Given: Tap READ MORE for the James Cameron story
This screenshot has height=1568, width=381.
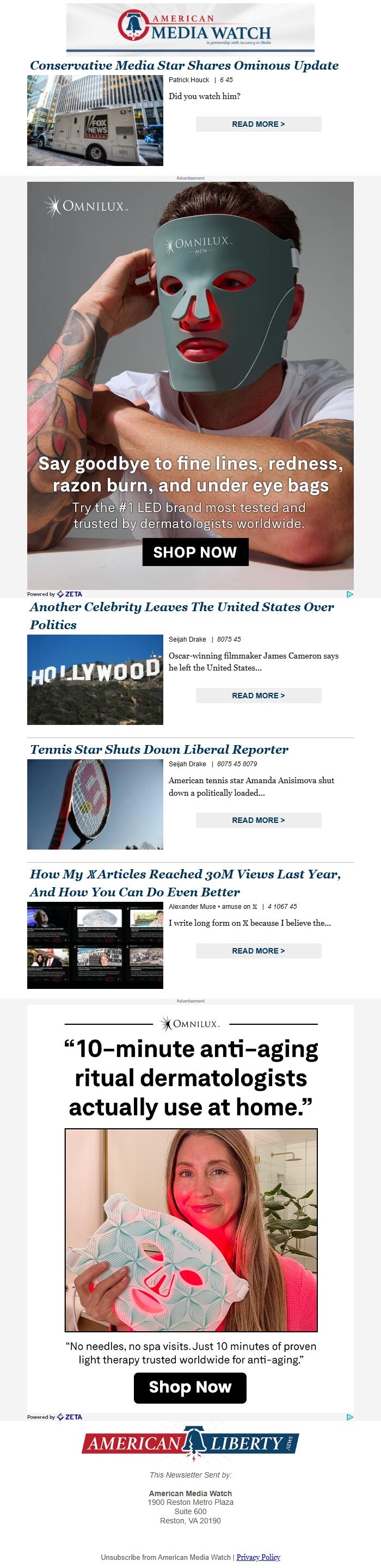Looking at the screenshot, I should [x=258, y=696].
